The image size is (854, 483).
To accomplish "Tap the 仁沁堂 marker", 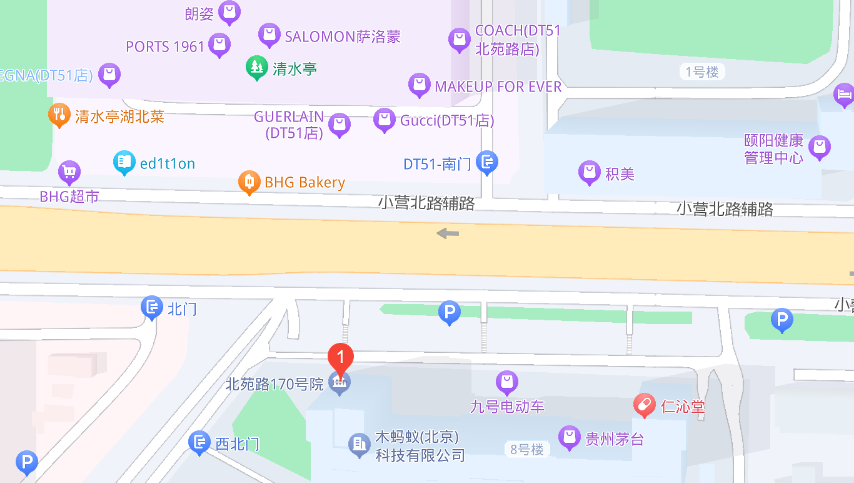I will tap(645, 406).
